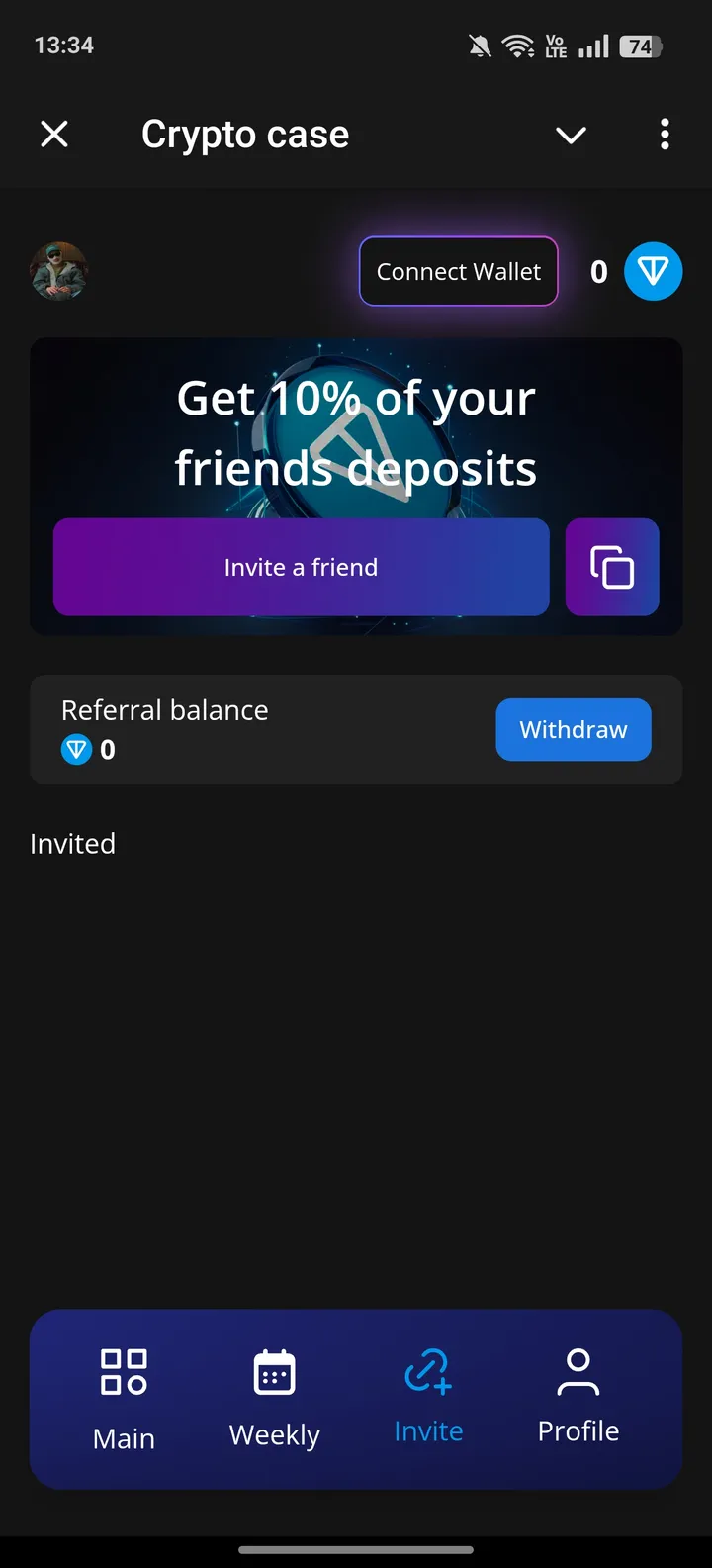Tap the TON icon beside referral balance

pos(76,749)
